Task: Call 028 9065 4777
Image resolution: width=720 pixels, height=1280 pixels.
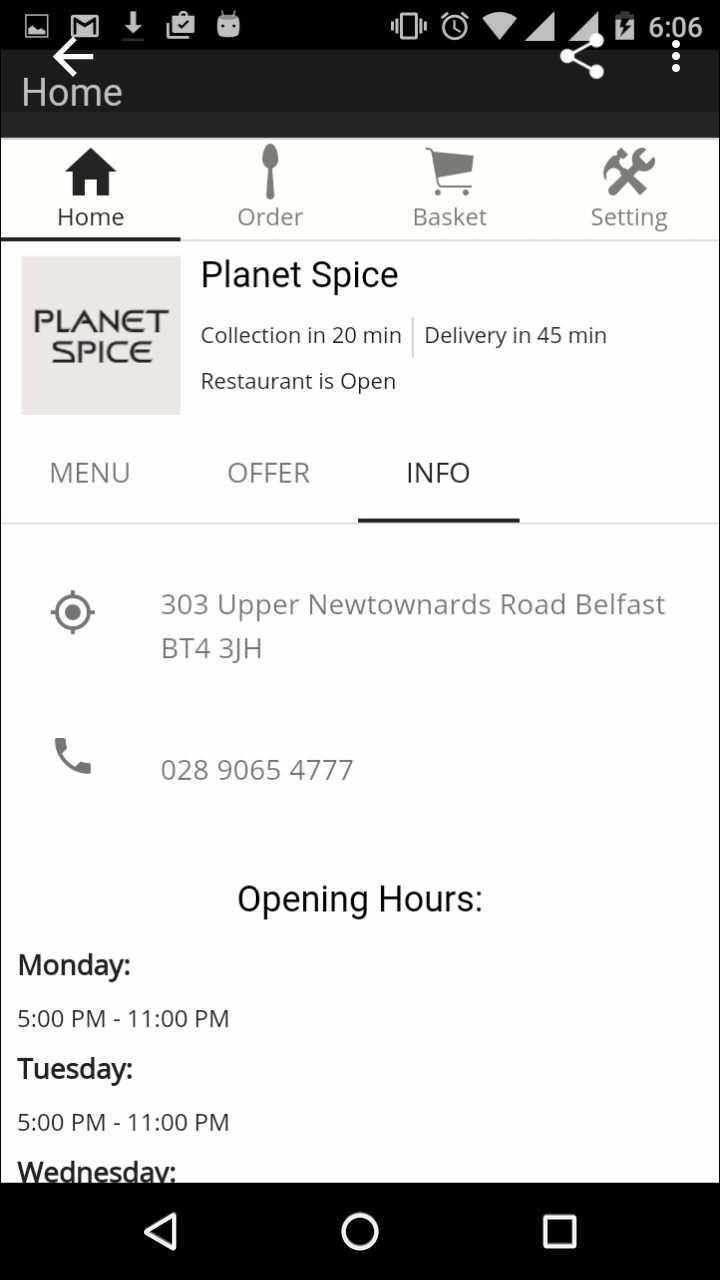Action: point(257,770)
